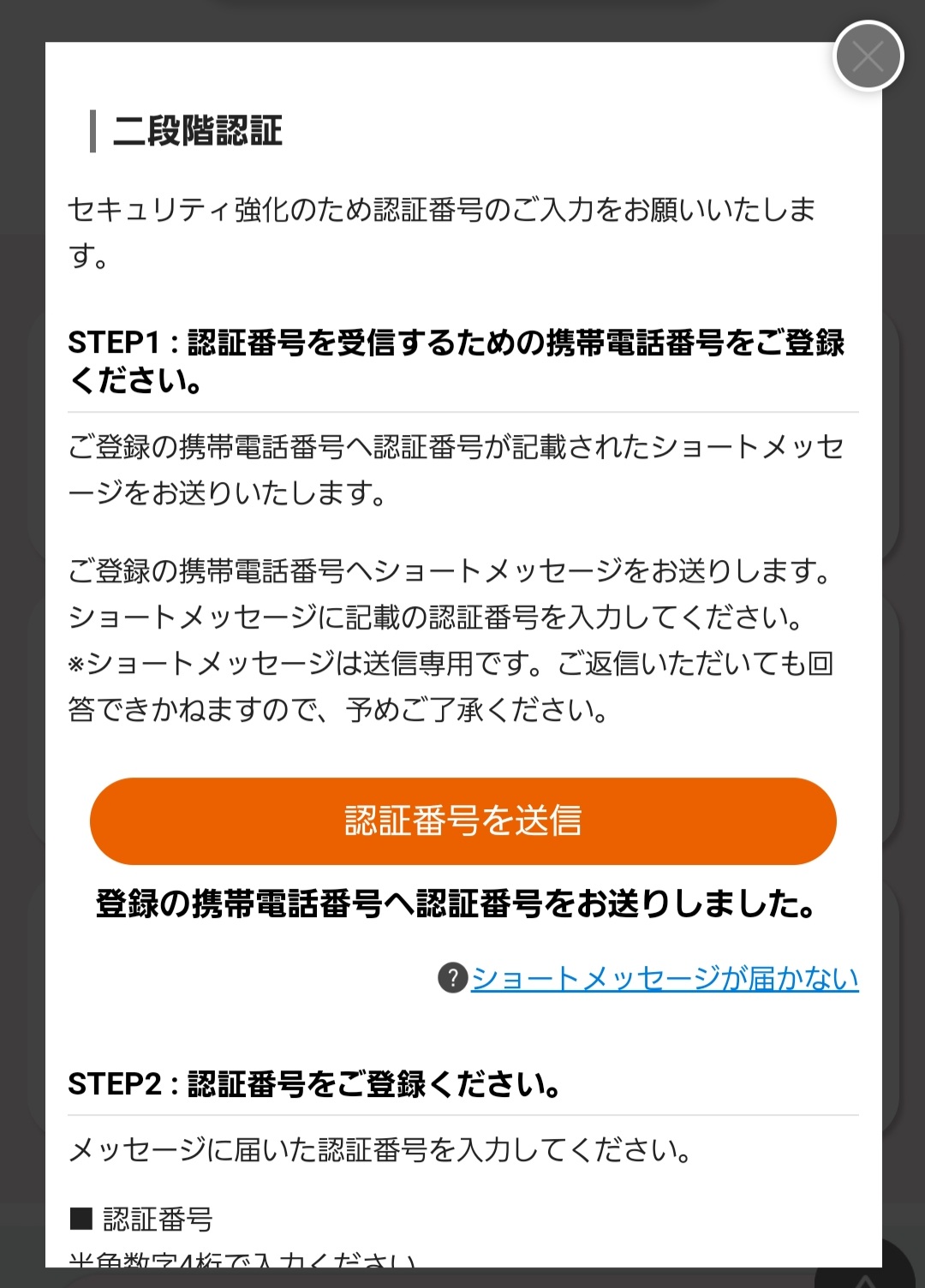Open the ショートメッセージが届かない help link

(664, 978)
